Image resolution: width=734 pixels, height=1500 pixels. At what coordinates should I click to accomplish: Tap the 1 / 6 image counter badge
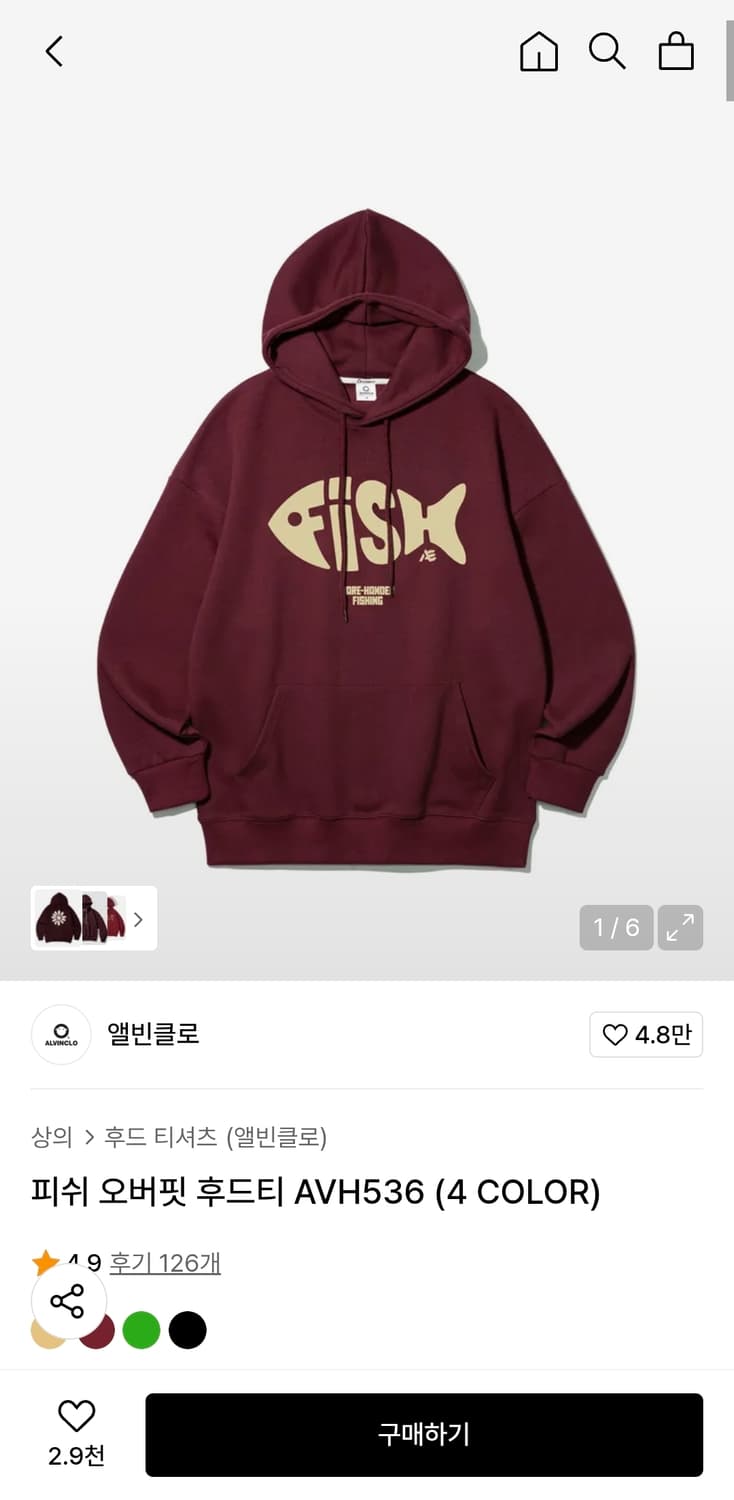(616, 928)
